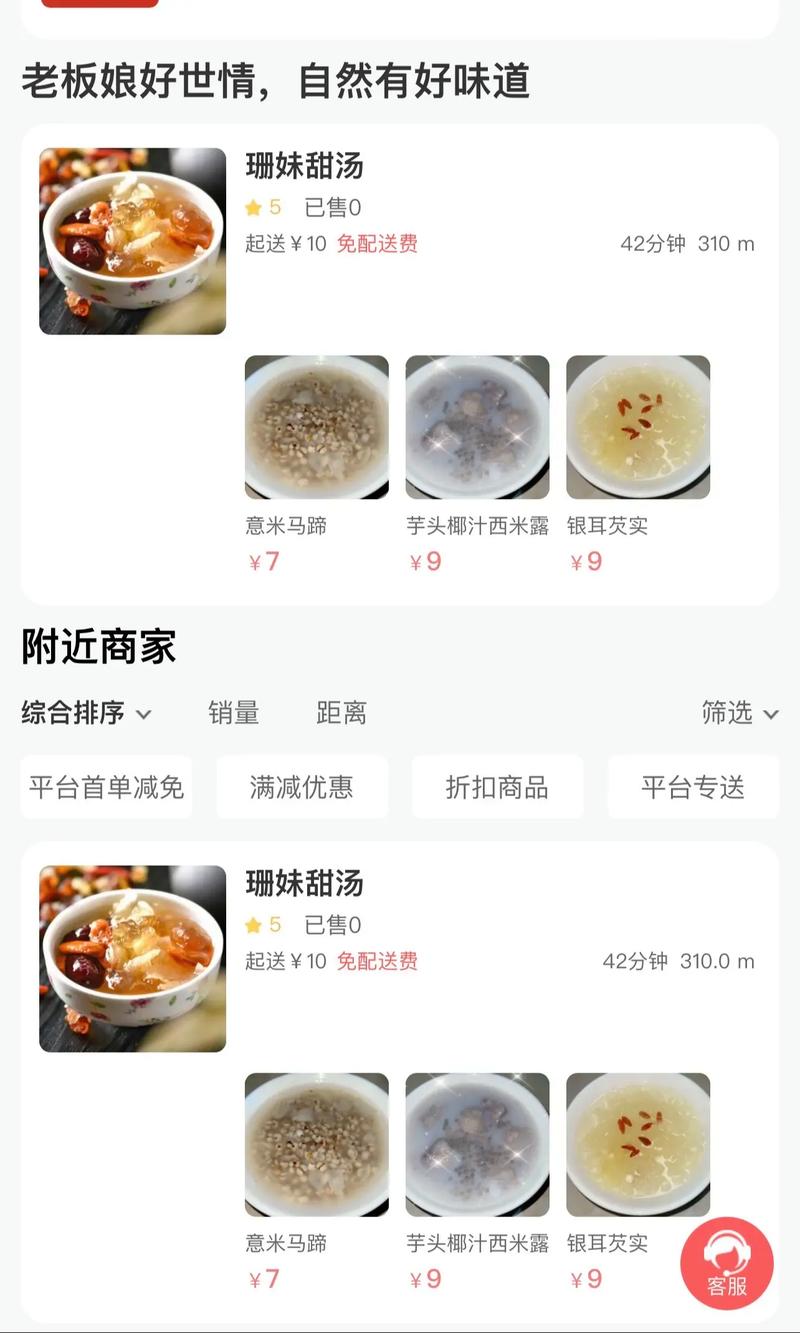This screenshot has width=800, height=1333.
Task: Collapse the 综合排序 chevron arrow
Action: [x=145, y=716]
